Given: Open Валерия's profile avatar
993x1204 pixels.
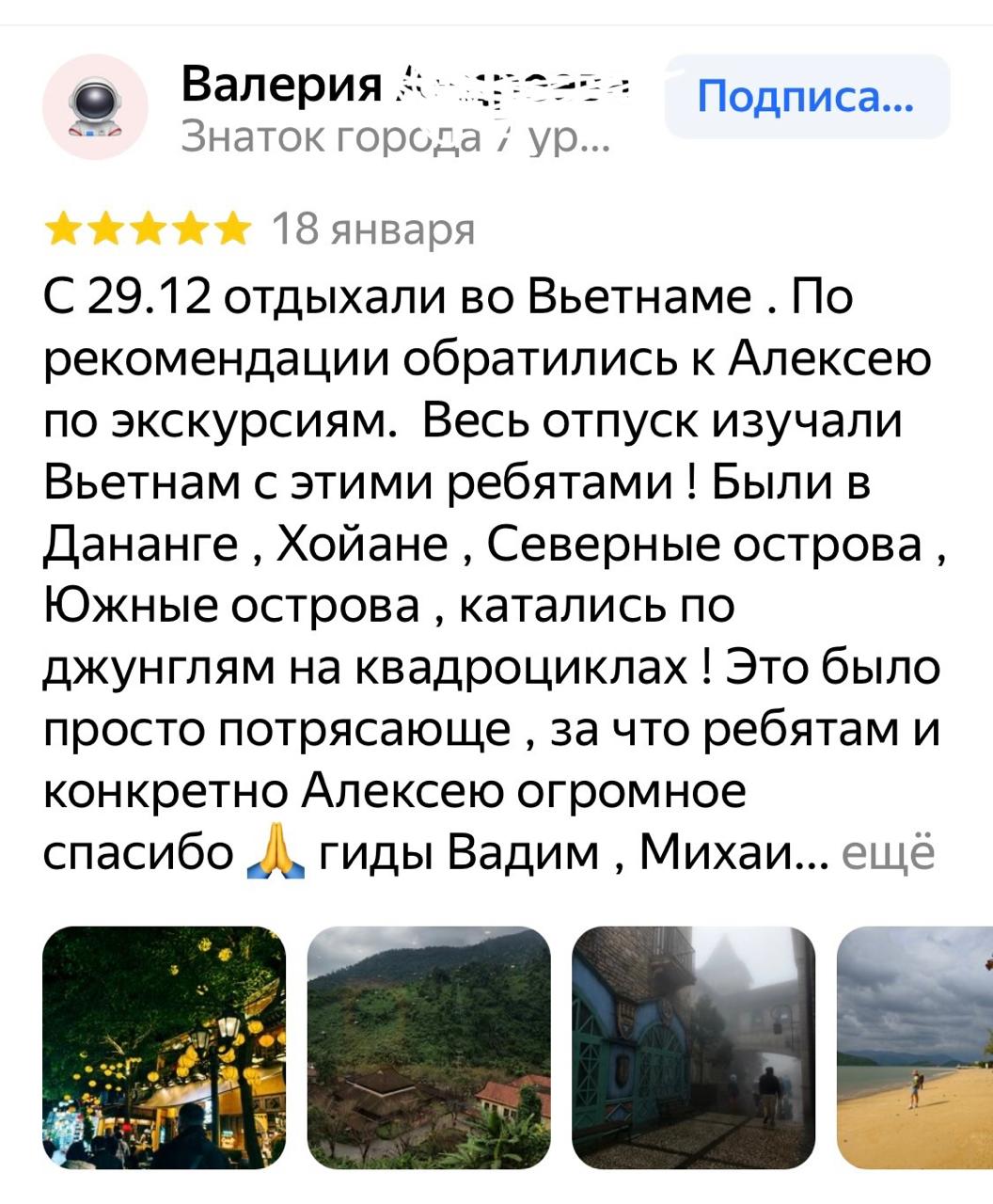Looking at the screenshot, I should (x=95, y=106).
